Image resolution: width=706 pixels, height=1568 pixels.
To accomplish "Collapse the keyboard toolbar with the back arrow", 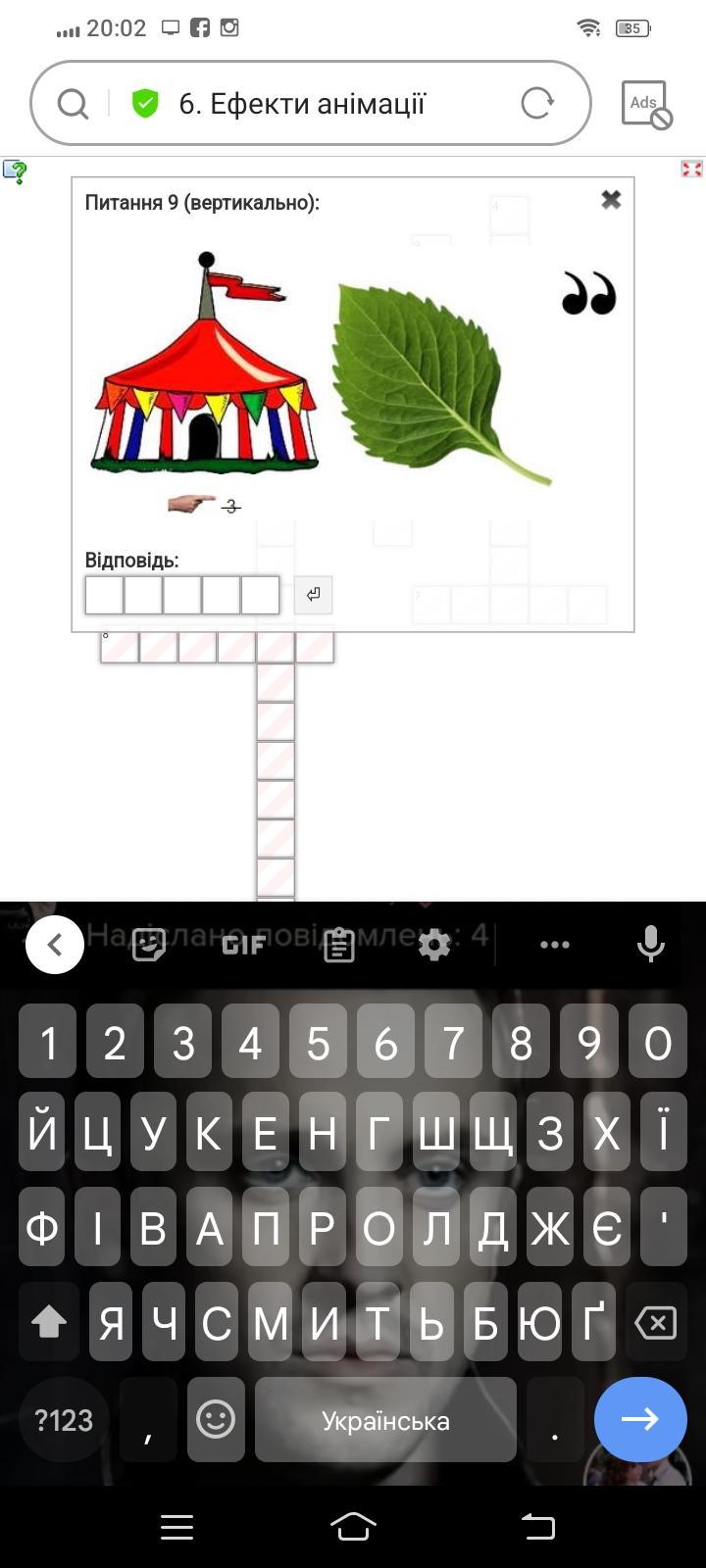I will [x=55, y=945].
